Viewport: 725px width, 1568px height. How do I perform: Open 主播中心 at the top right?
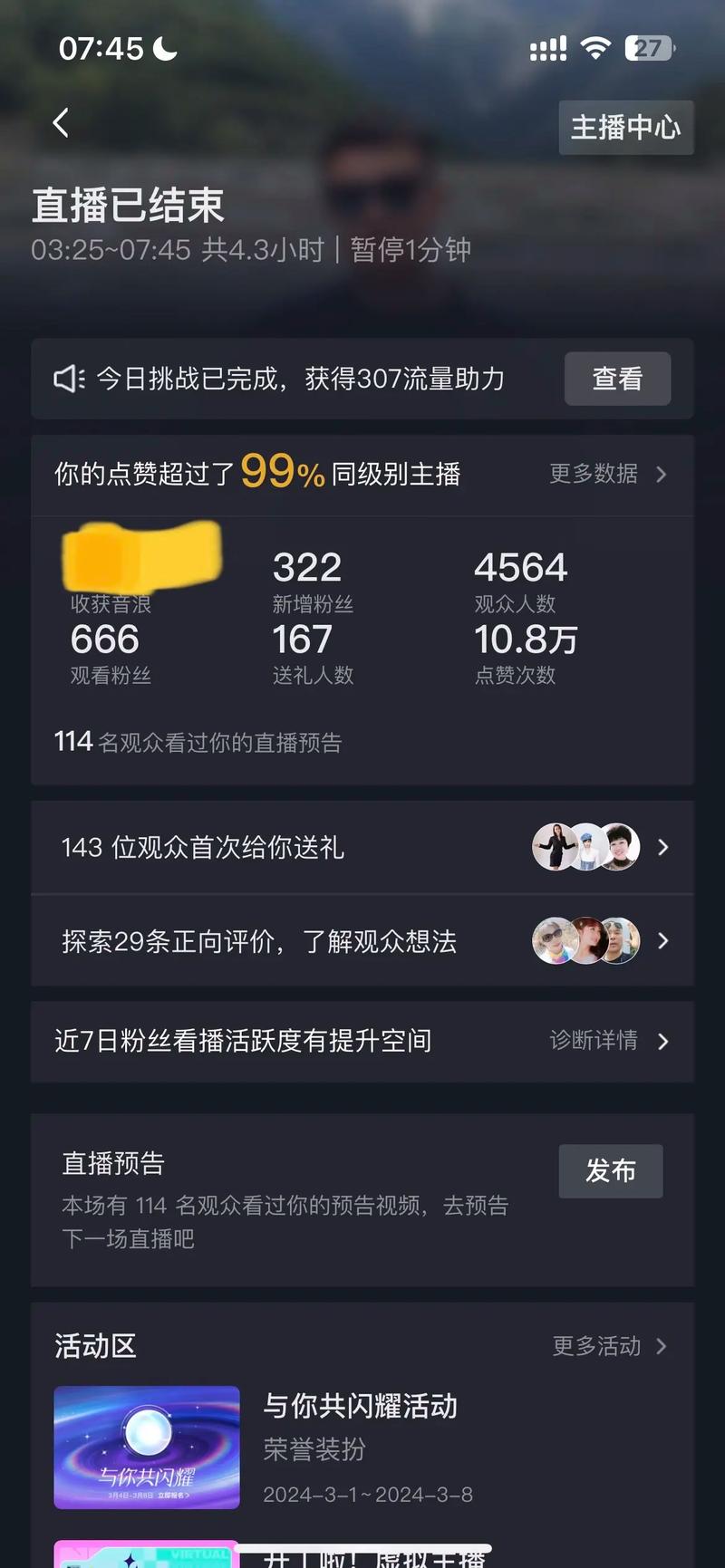(x=625, y=128)
